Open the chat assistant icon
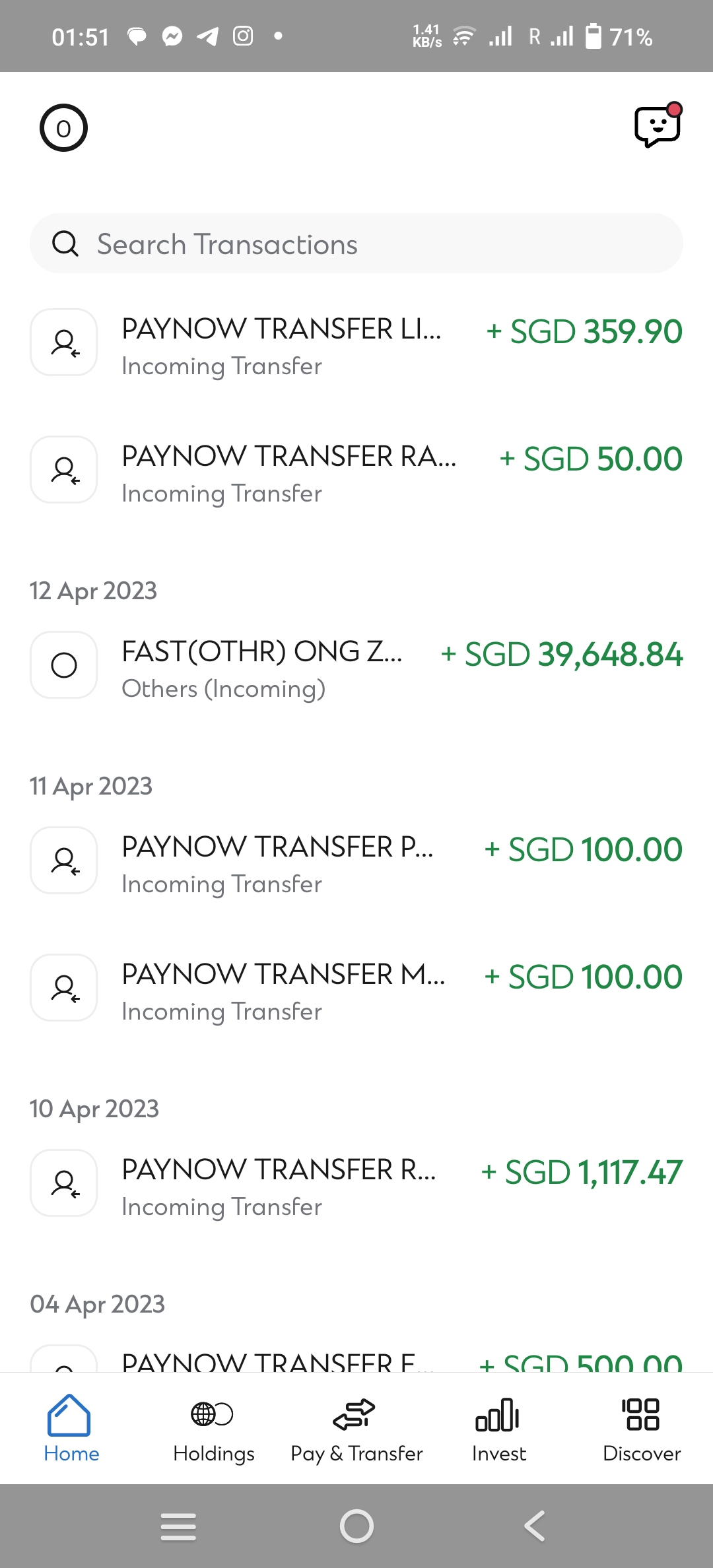Image resolution: width=713 pixels, height=1568 pixels. (x=658, y=125)
